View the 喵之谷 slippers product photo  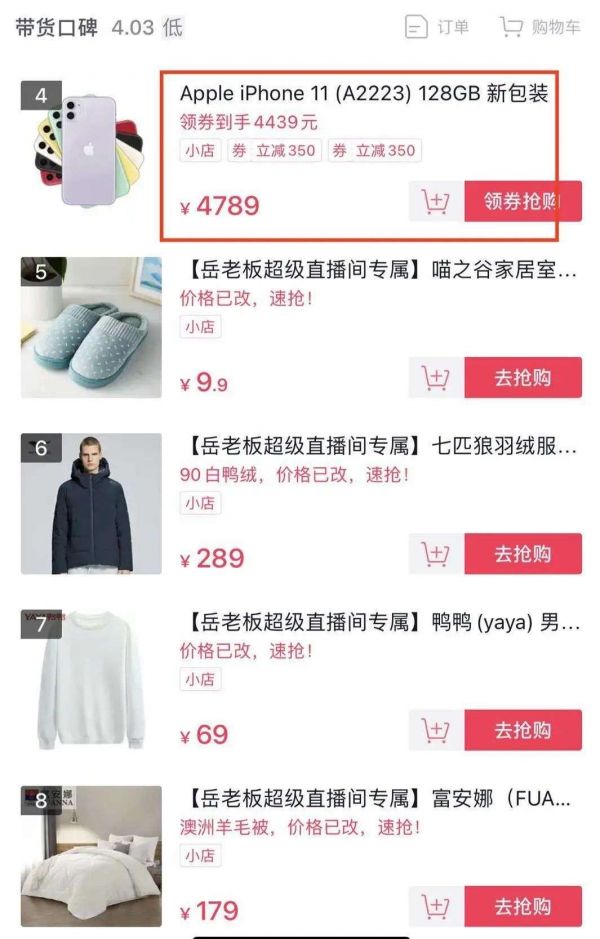point(91,327)
